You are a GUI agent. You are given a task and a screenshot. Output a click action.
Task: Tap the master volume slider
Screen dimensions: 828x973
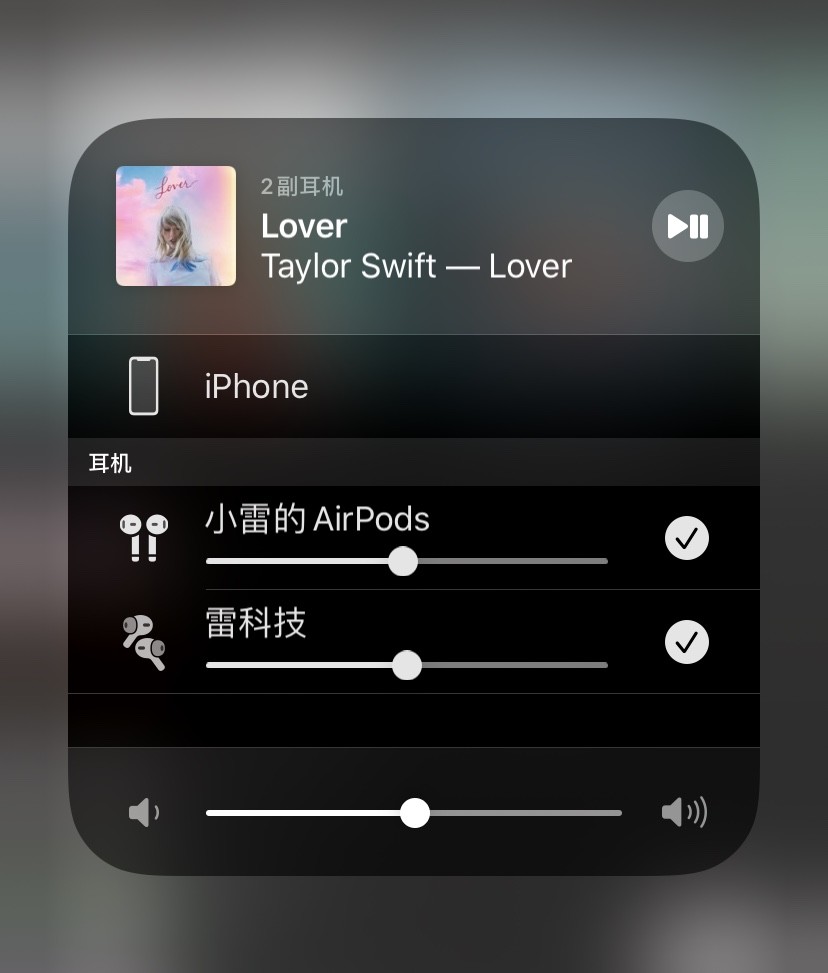414,813
